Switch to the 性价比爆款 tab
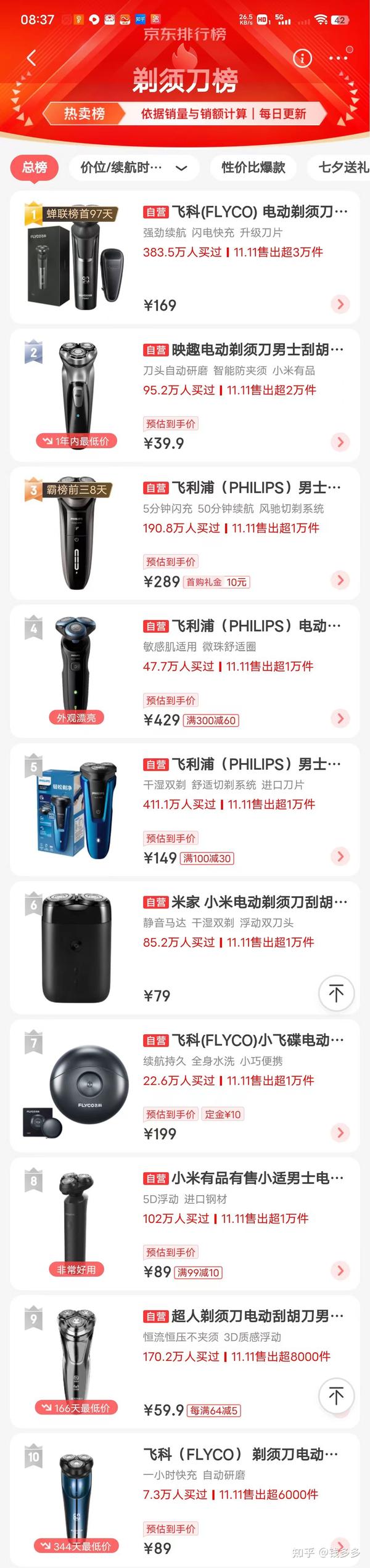 [253, 168]
